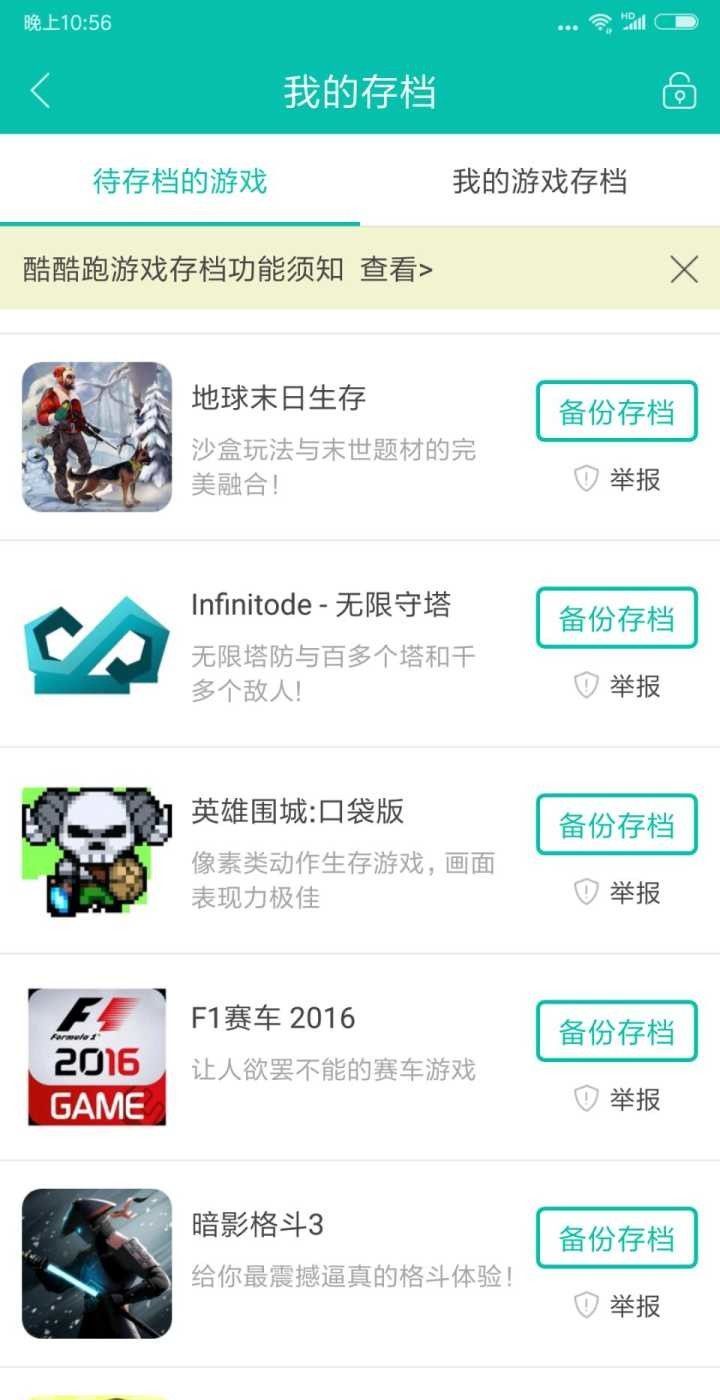Tap 备份存档 for Infinitode

pyautogui.click(x=616, y=618)
